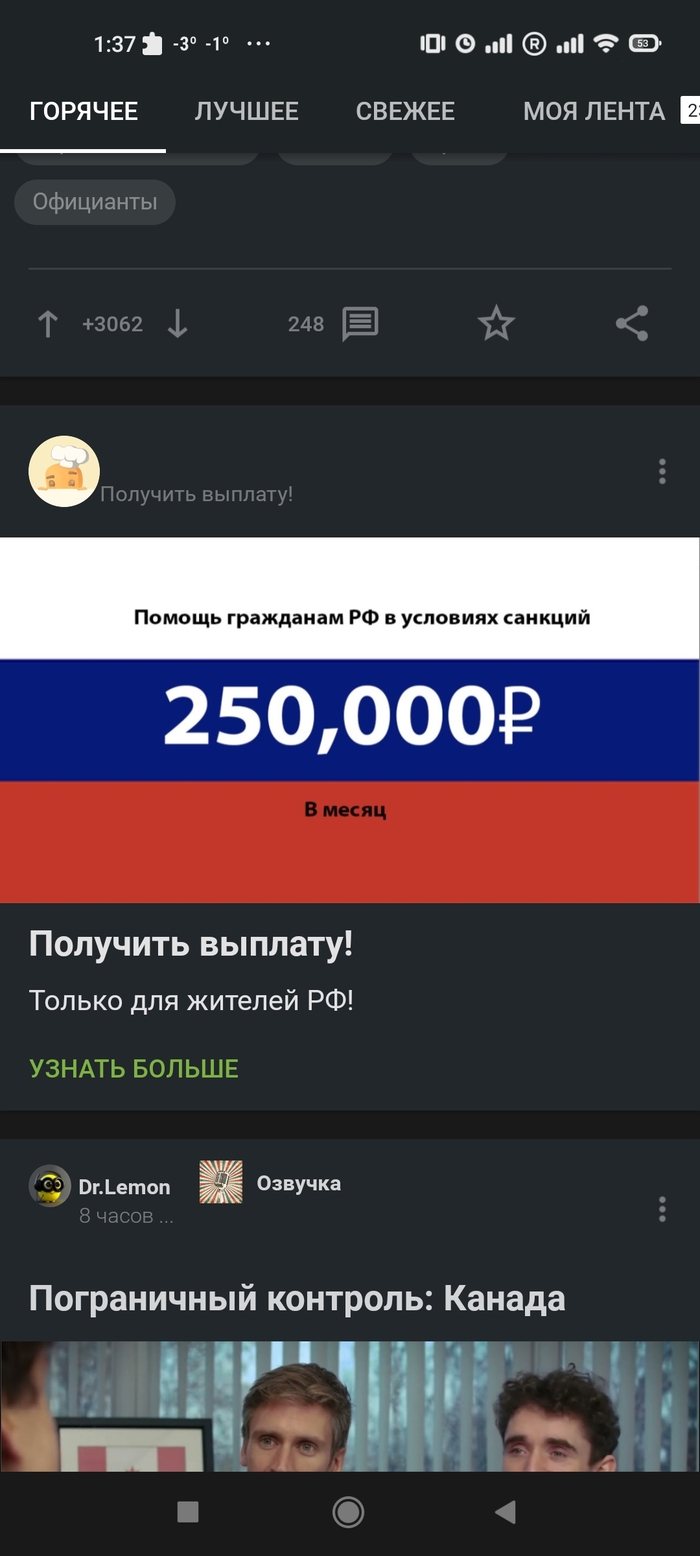
Task: Open the Озвучка community
Action: [298, 1183]
